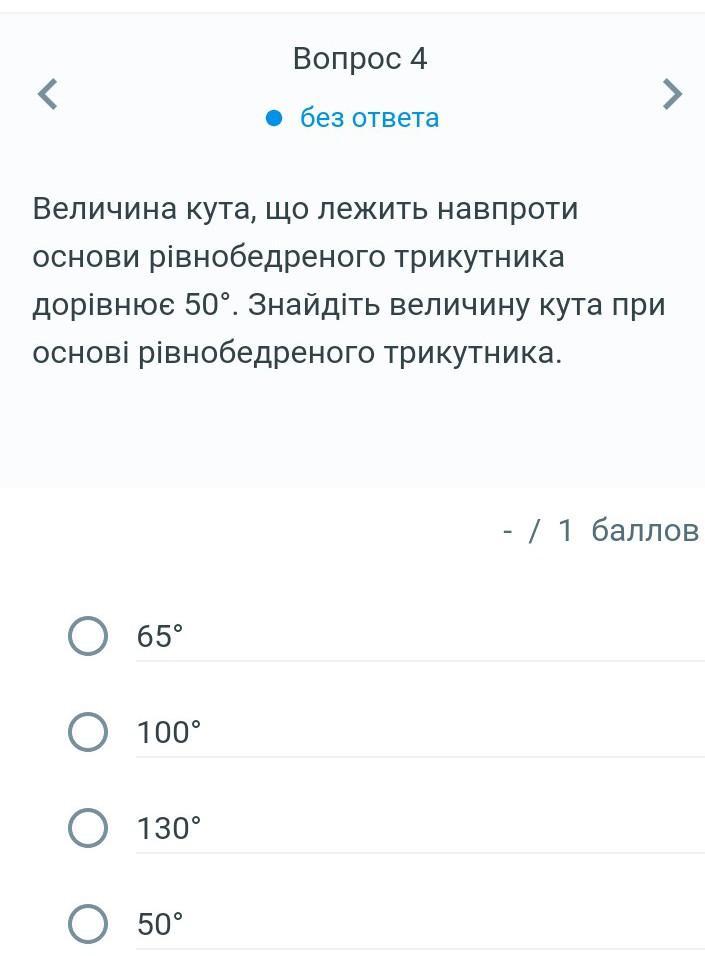Choose the 100° answer option
The image size is (705, 956).
[x=88, y=732]
